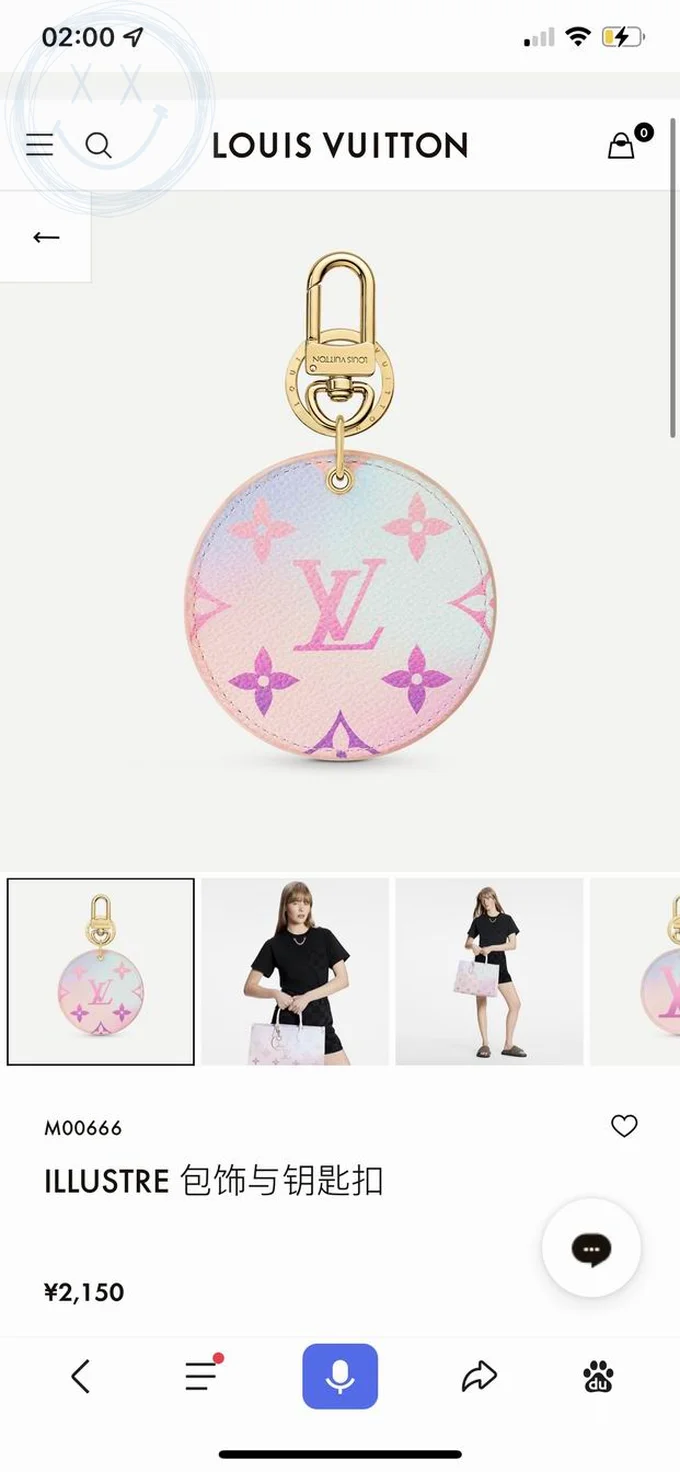Navigate back in the browser
This screenshot has width=680, height=1472.
[81, 1377]
